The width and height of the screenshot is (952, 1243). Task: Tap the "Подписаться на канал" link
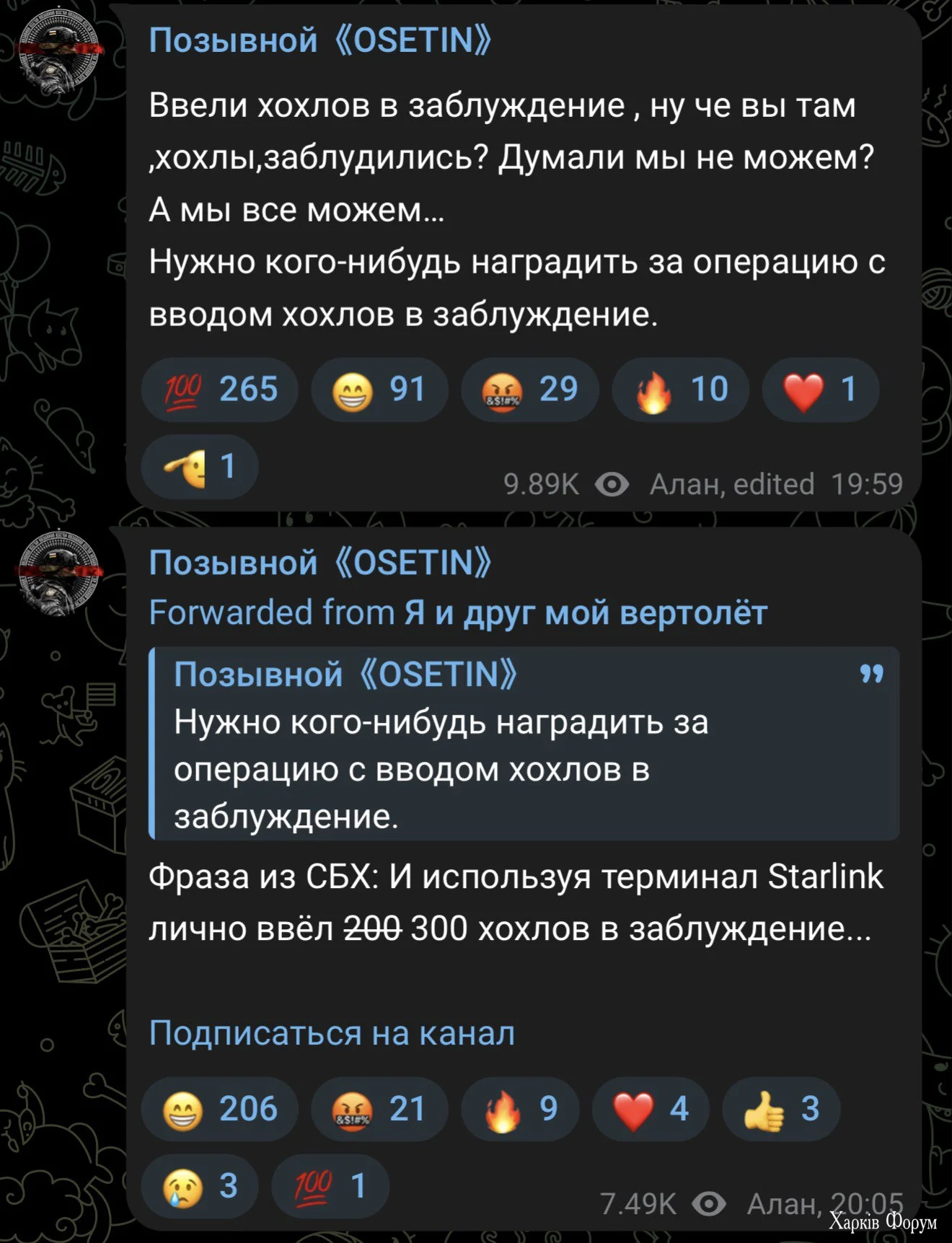332,1033
